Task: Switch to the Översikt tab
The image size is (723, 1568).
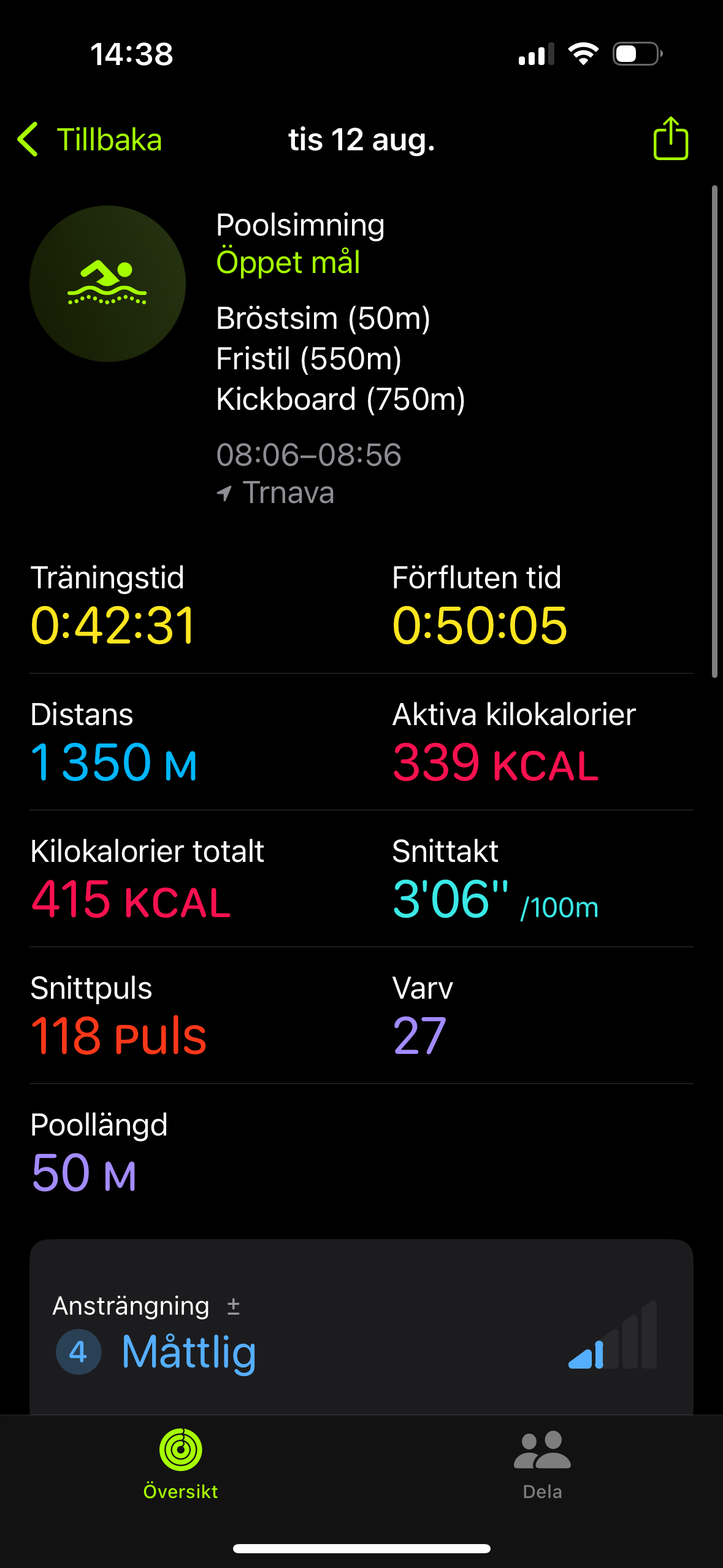Action: coord(180,1464)
